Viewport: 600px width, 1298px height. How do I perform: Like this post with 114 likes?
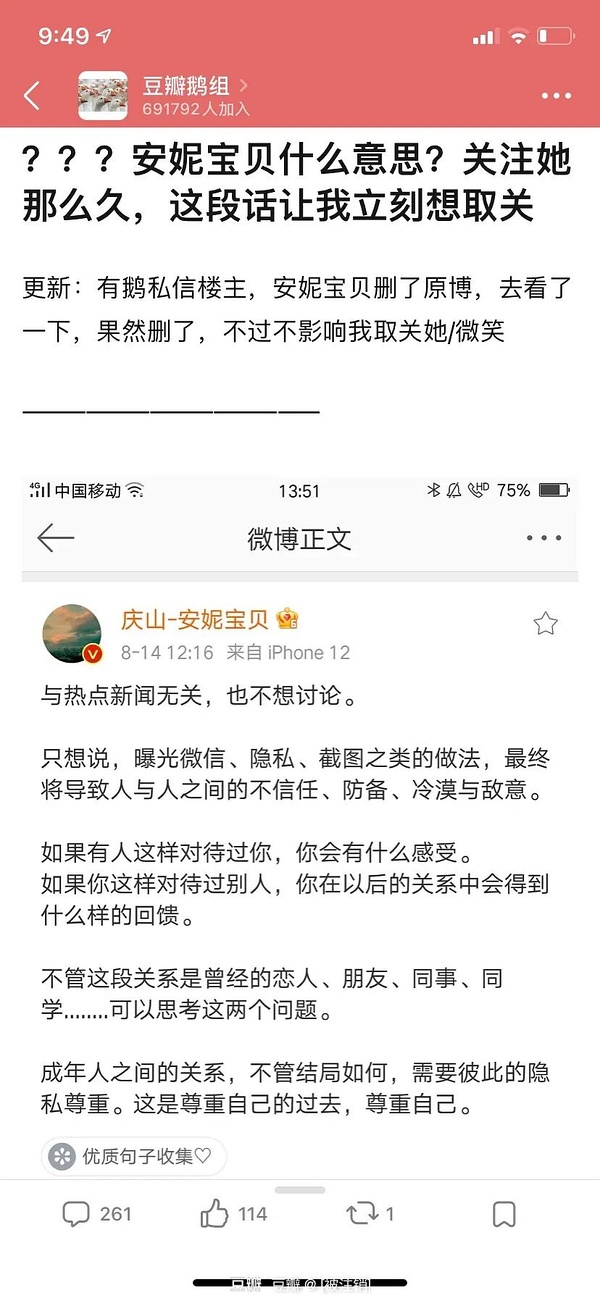point(234,1214)
